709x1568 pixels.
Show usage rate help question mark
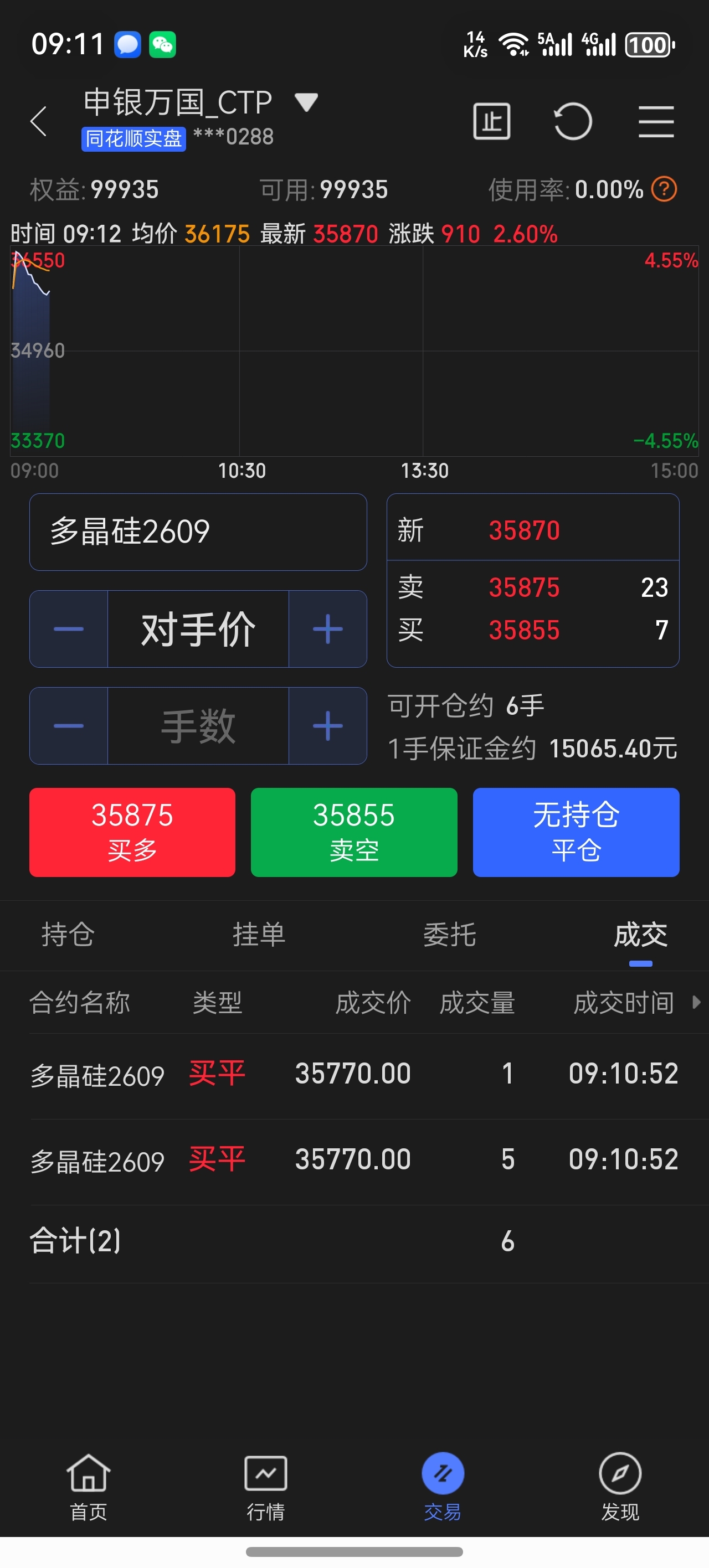click(x=664, y=189)
